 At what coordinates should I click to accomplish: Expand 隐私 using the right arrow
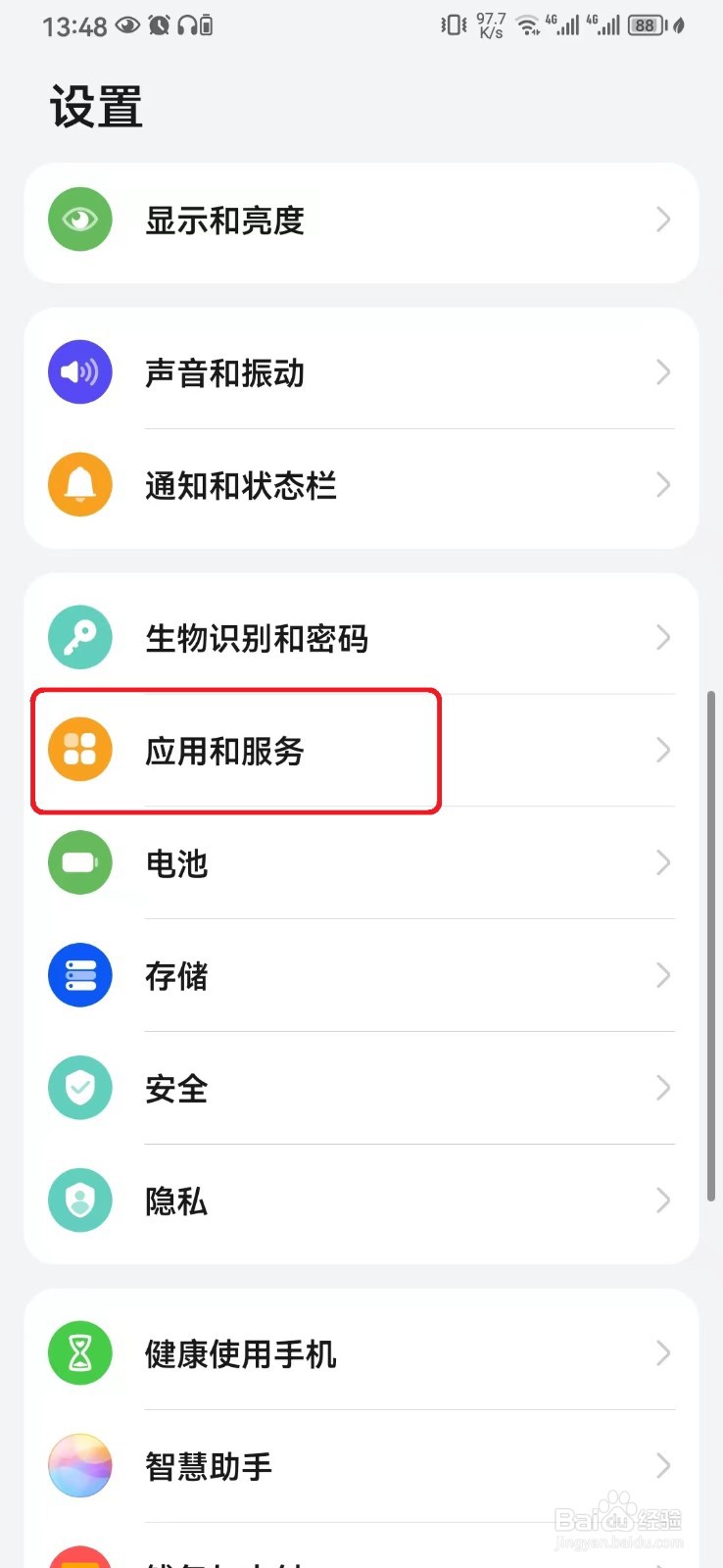(663, 1200)
